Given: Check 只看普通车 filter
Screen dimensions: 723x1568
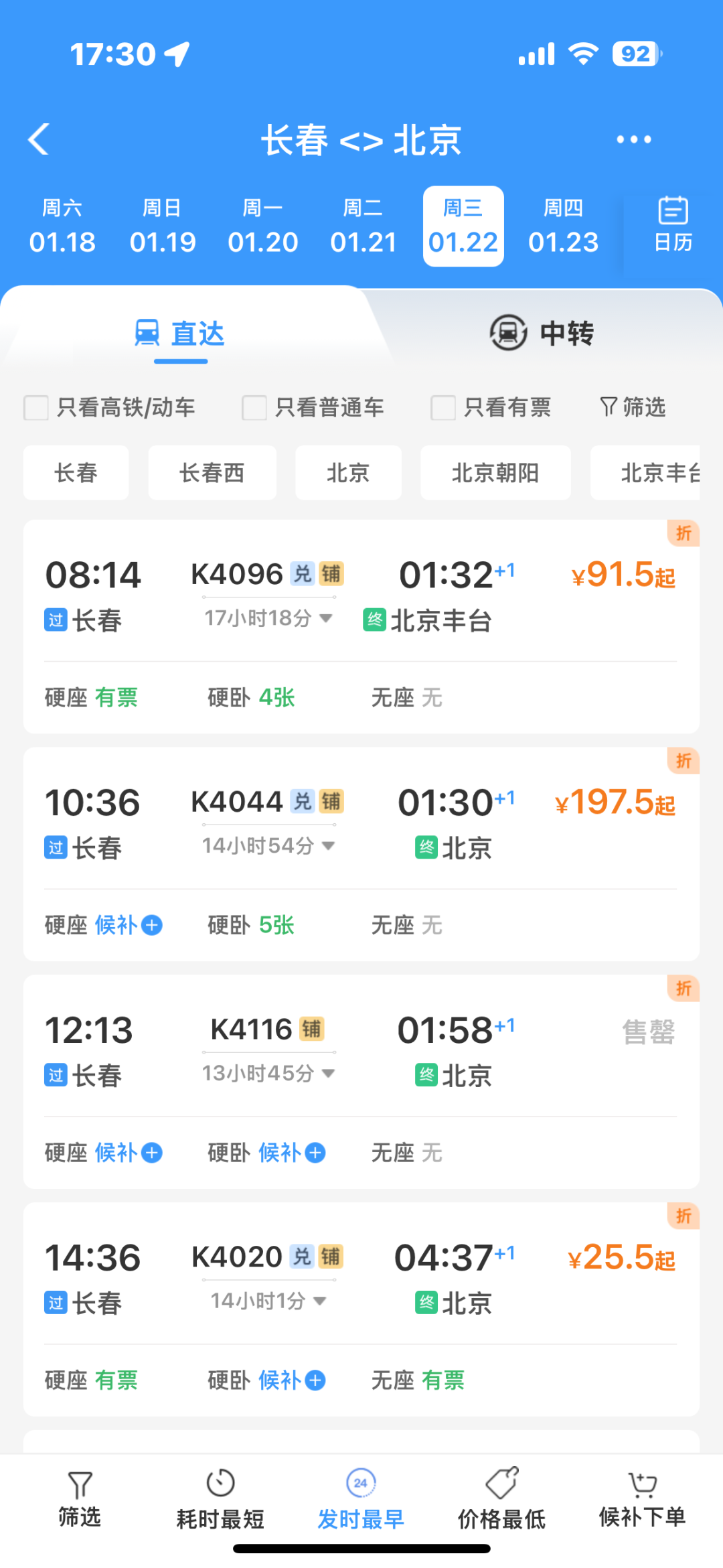Looking at the screenshot, I should click(x=254, y=407).
